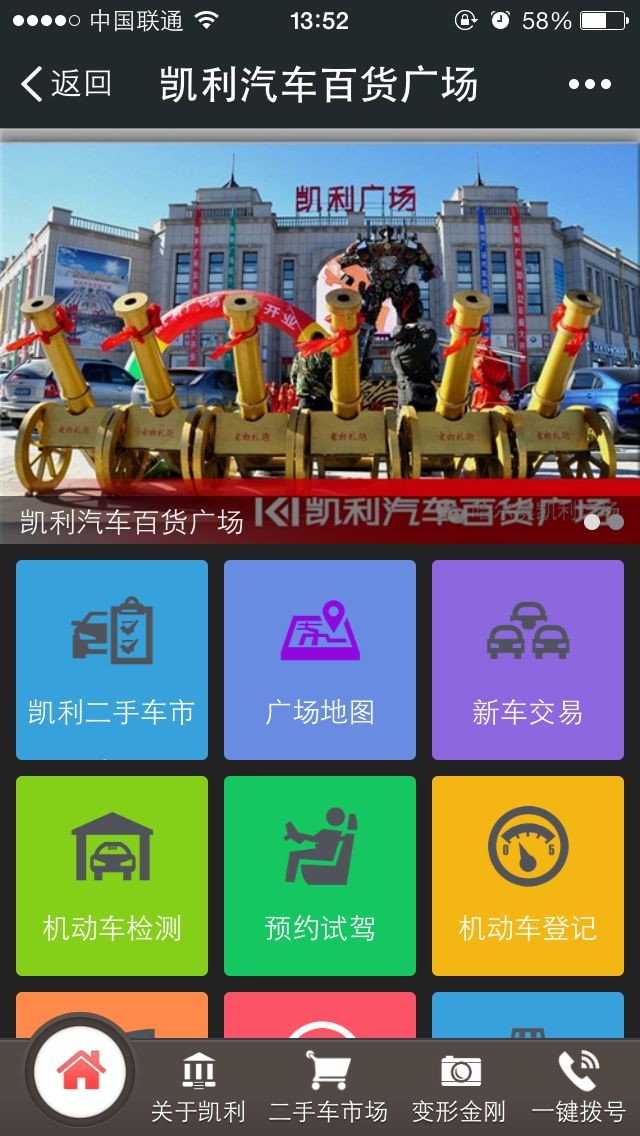640x1136 pixels.
Task: Switch to the 二手车市场 tab
Action: [328, 1087]
